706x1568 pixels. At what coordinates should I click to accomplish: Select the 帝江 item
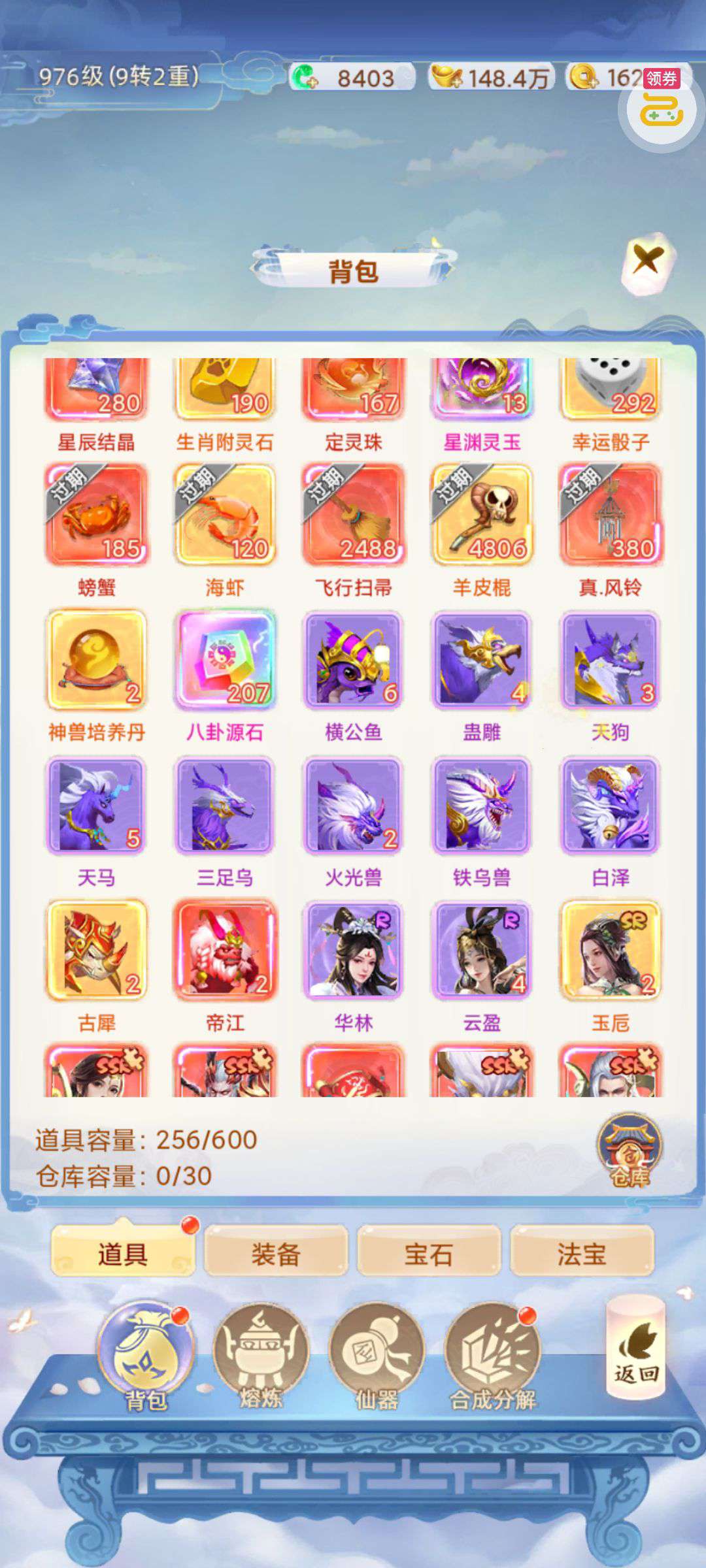click(225, 951)
